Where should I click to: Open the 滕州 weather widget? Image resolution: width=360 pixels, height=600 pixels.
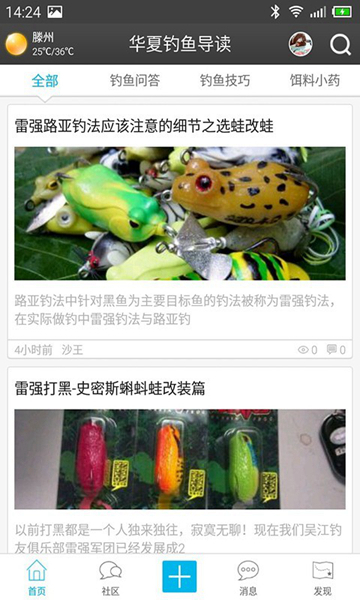pos(39,44)
